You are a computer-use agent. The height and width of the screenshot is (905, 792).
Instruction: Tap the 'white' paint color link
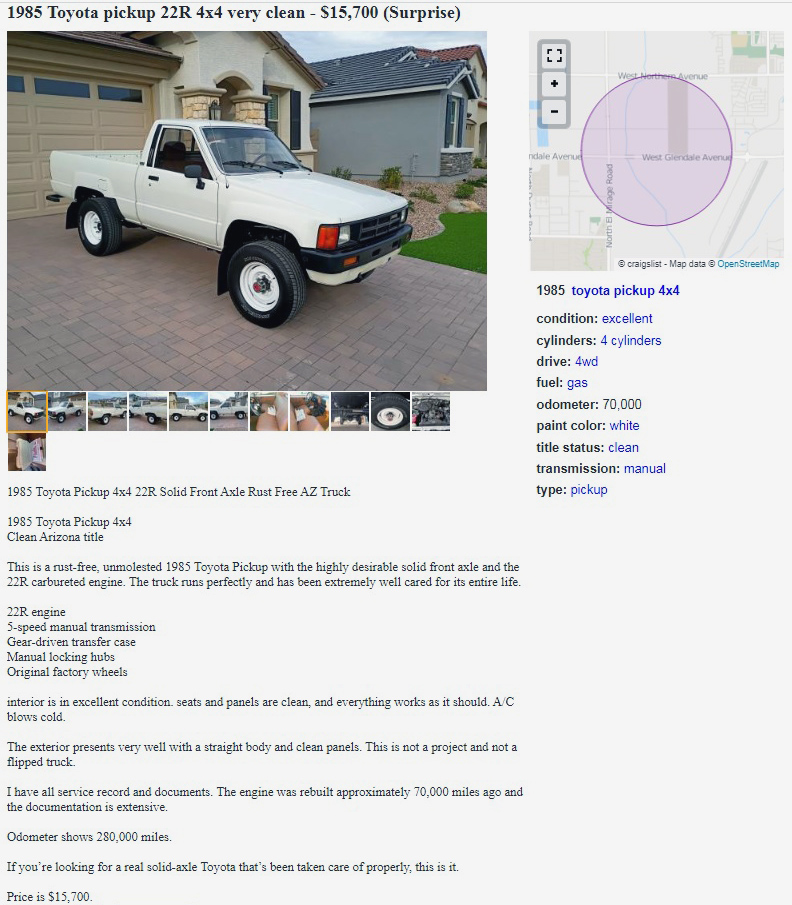tap(625, 426)
